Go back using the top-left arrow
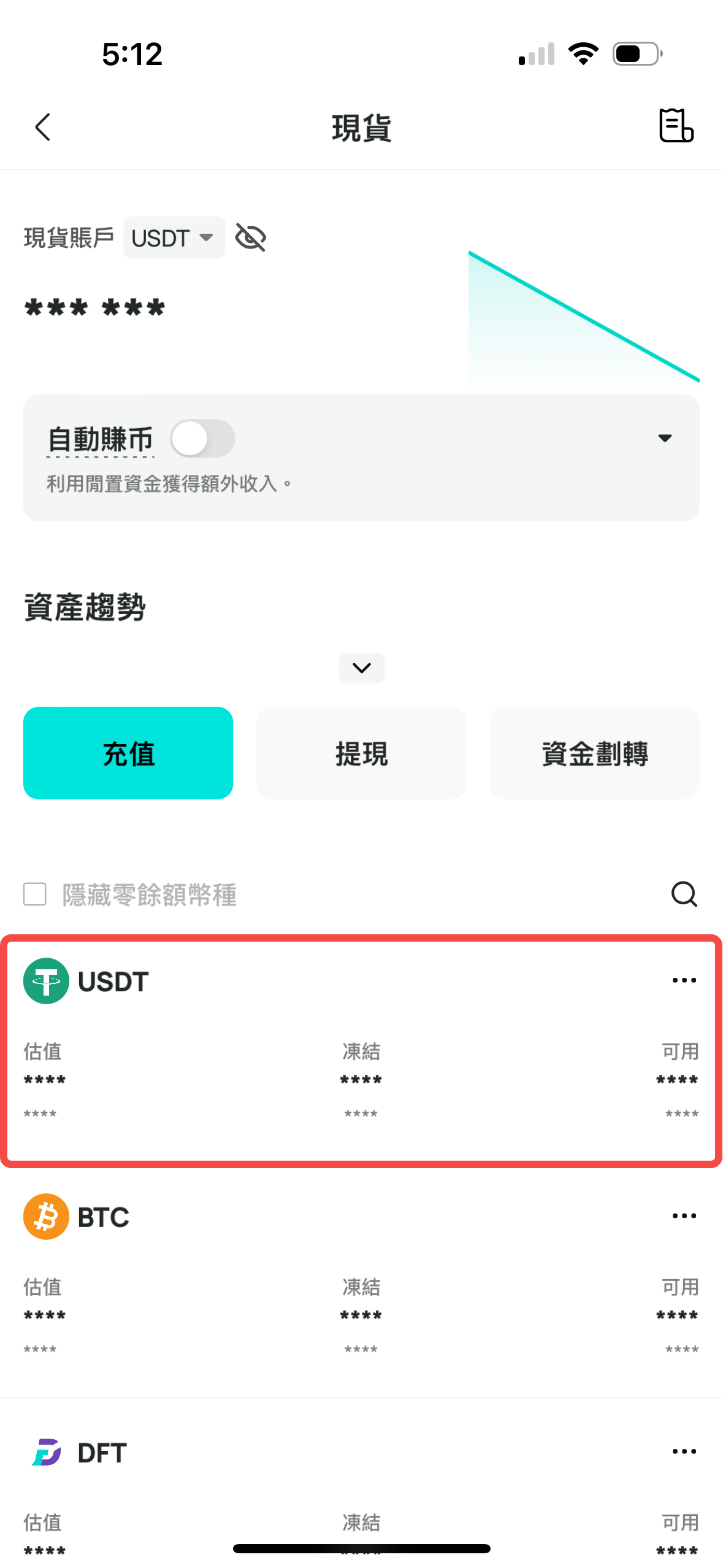Image resolution: width=723 pixels, height=1568 pixels. (x=43, y=127)
